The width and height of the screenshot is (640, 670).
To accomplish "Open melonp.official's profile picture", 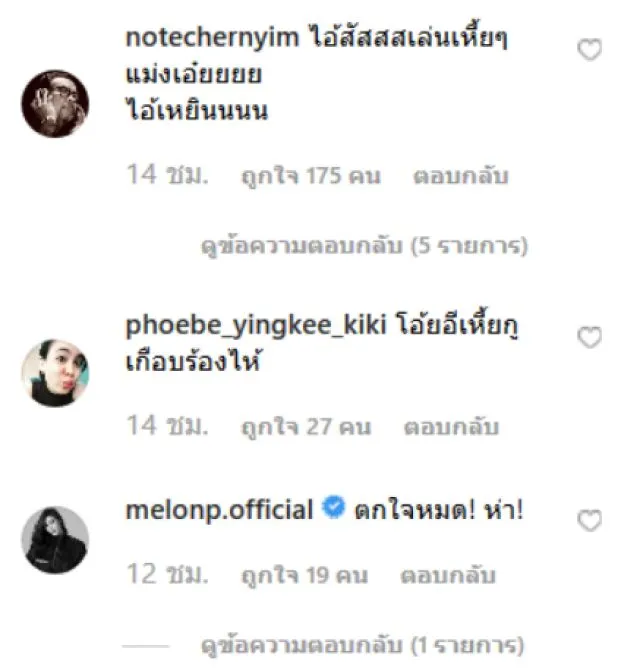I will pyautogui.click(x=55, y=539).
